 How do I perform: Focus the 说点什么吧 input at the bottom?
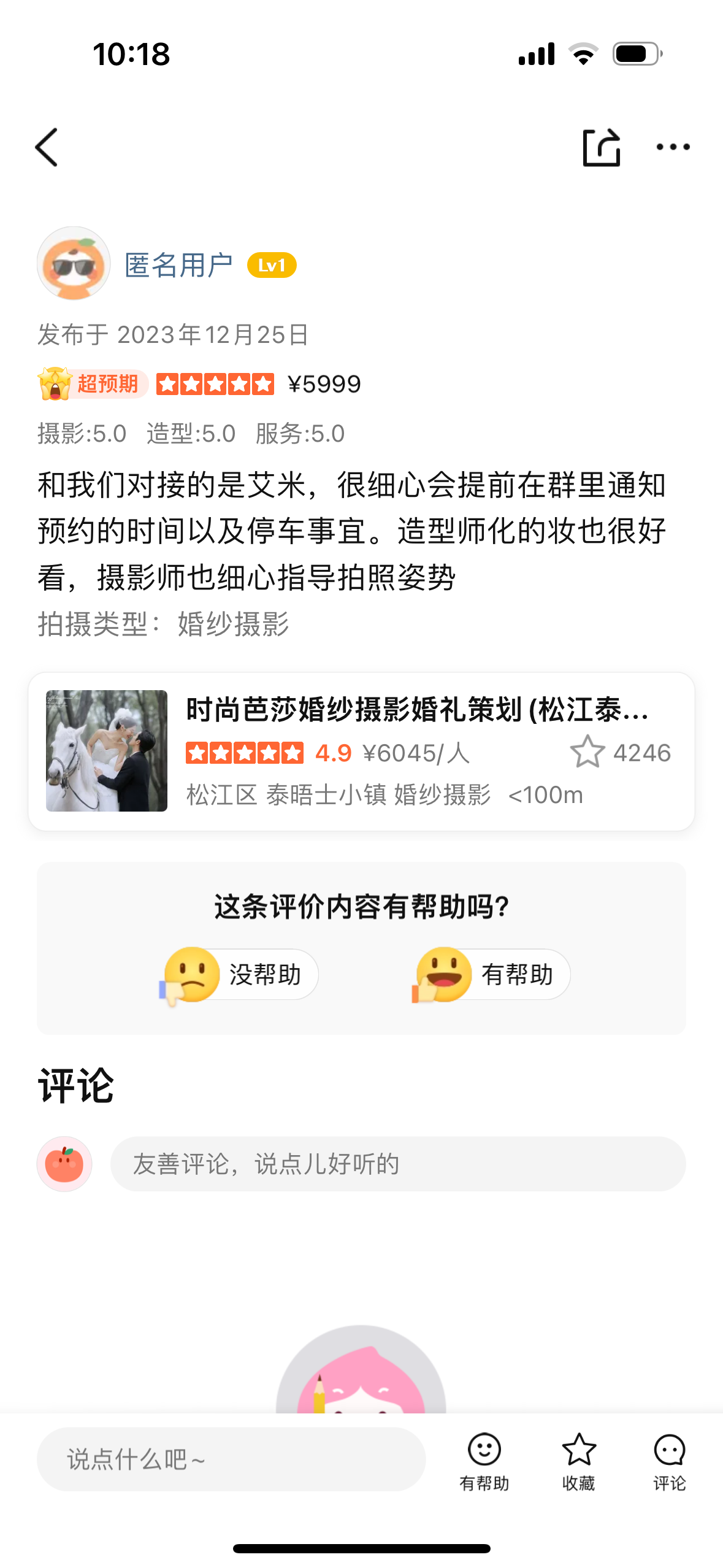[x=231, y=1459]
